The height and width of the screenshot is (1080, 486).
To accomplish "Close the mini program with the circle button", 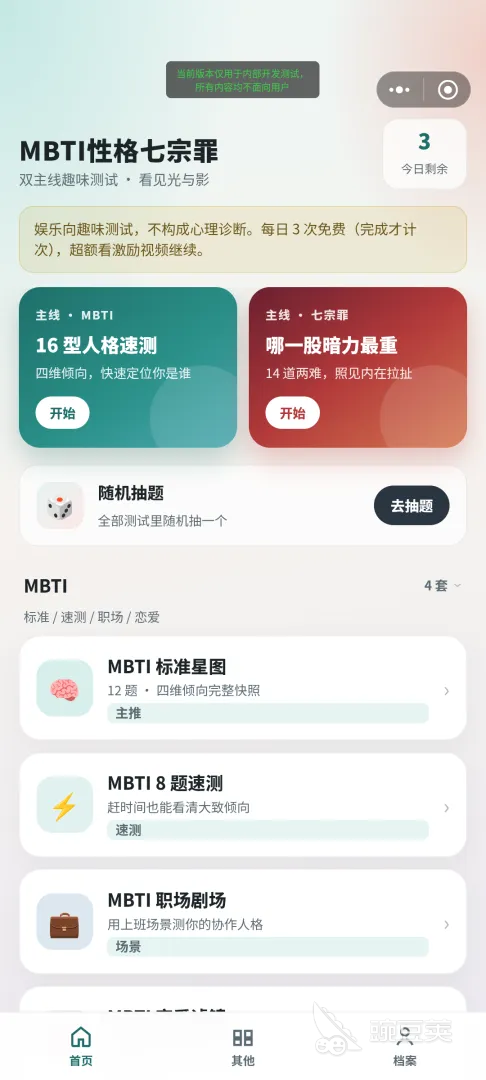I will pyautogui.click(x=447, y=90).
